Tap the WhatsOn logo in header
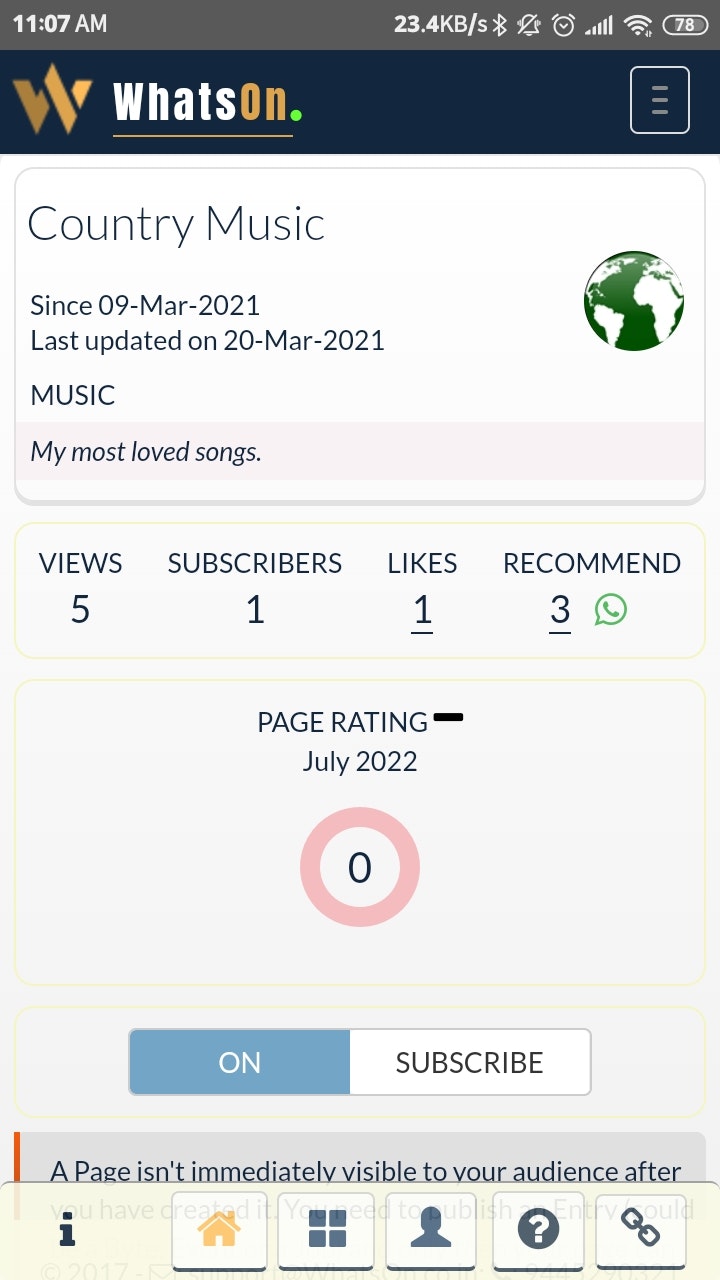 click(157, 100)
